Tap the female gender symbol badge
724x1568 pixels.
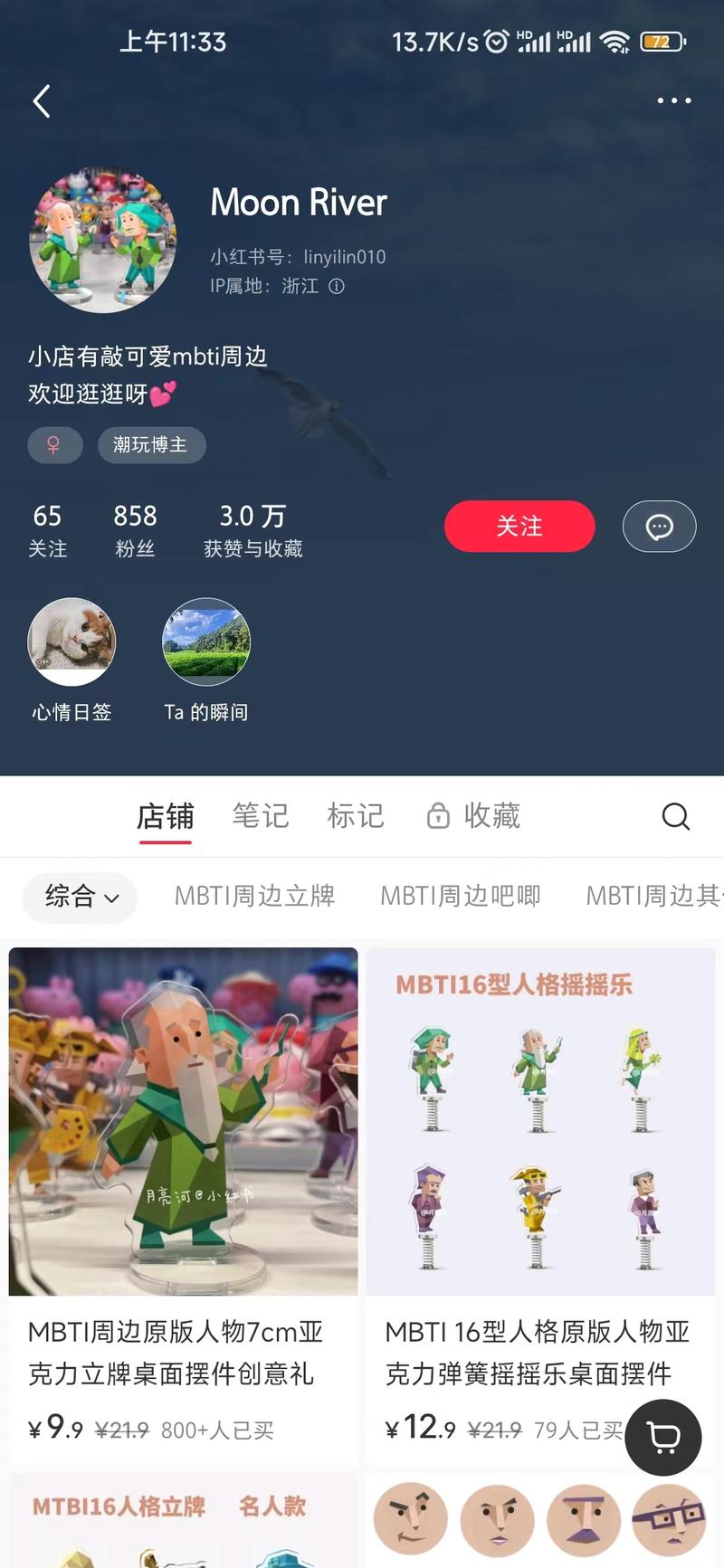pyautogui.click(x=55, y=445)
